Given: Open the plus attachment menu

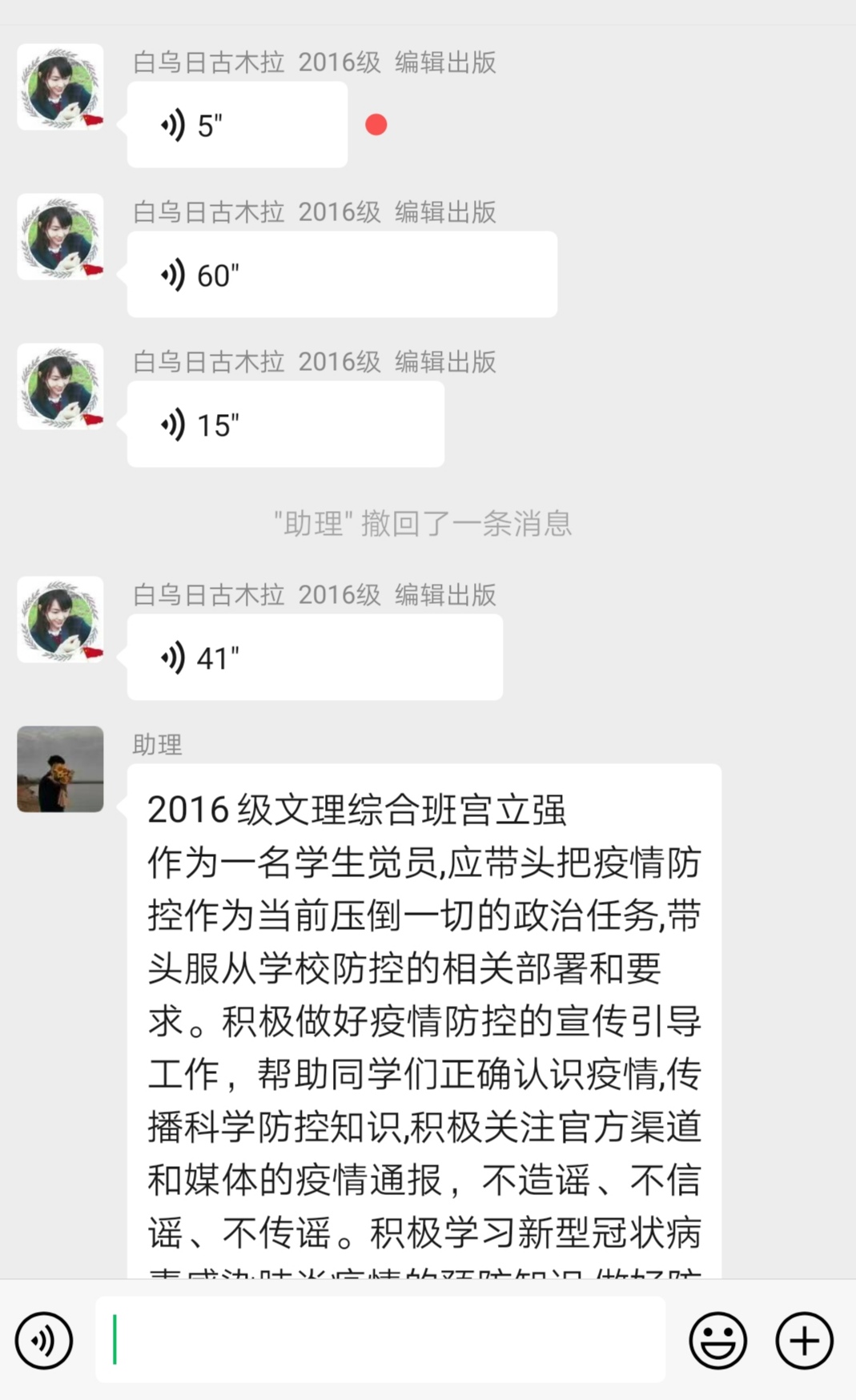Looking at the screenshot, I should tap(804, 1340).
